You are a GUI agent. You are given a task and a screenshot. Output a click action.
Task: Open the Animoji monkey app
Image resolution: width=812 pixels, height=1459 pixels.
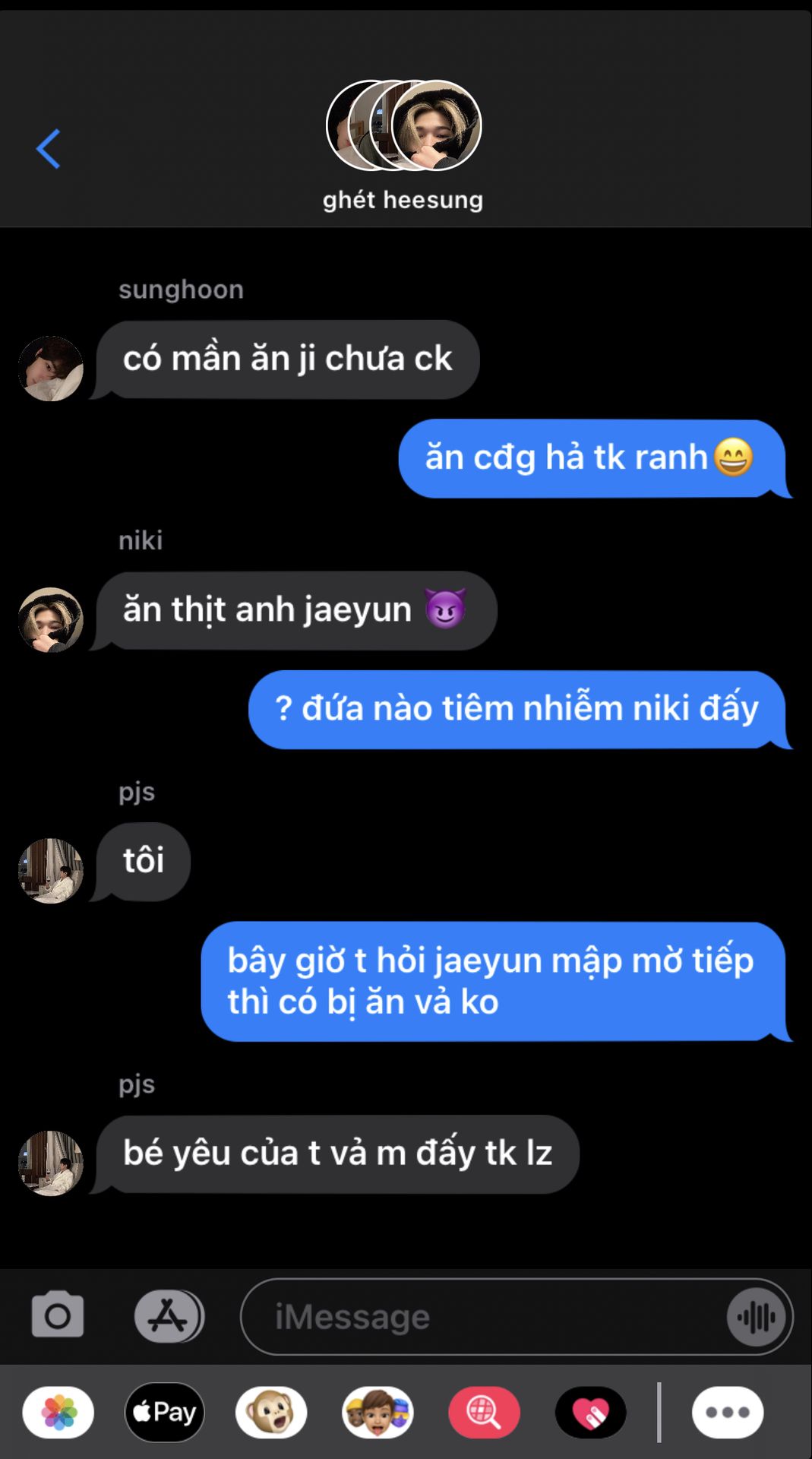(x=271, y=1413)
